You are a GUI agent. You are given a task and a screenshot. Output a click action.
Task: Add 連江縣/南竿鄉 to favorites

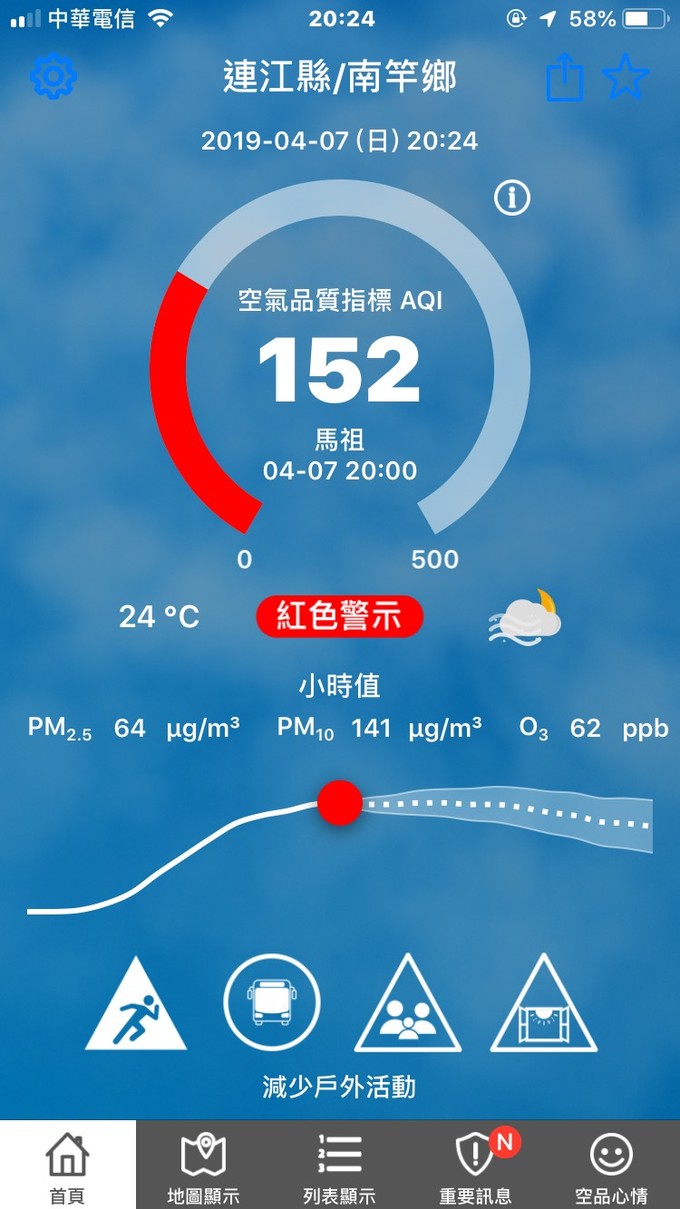(x=627, y=78)
